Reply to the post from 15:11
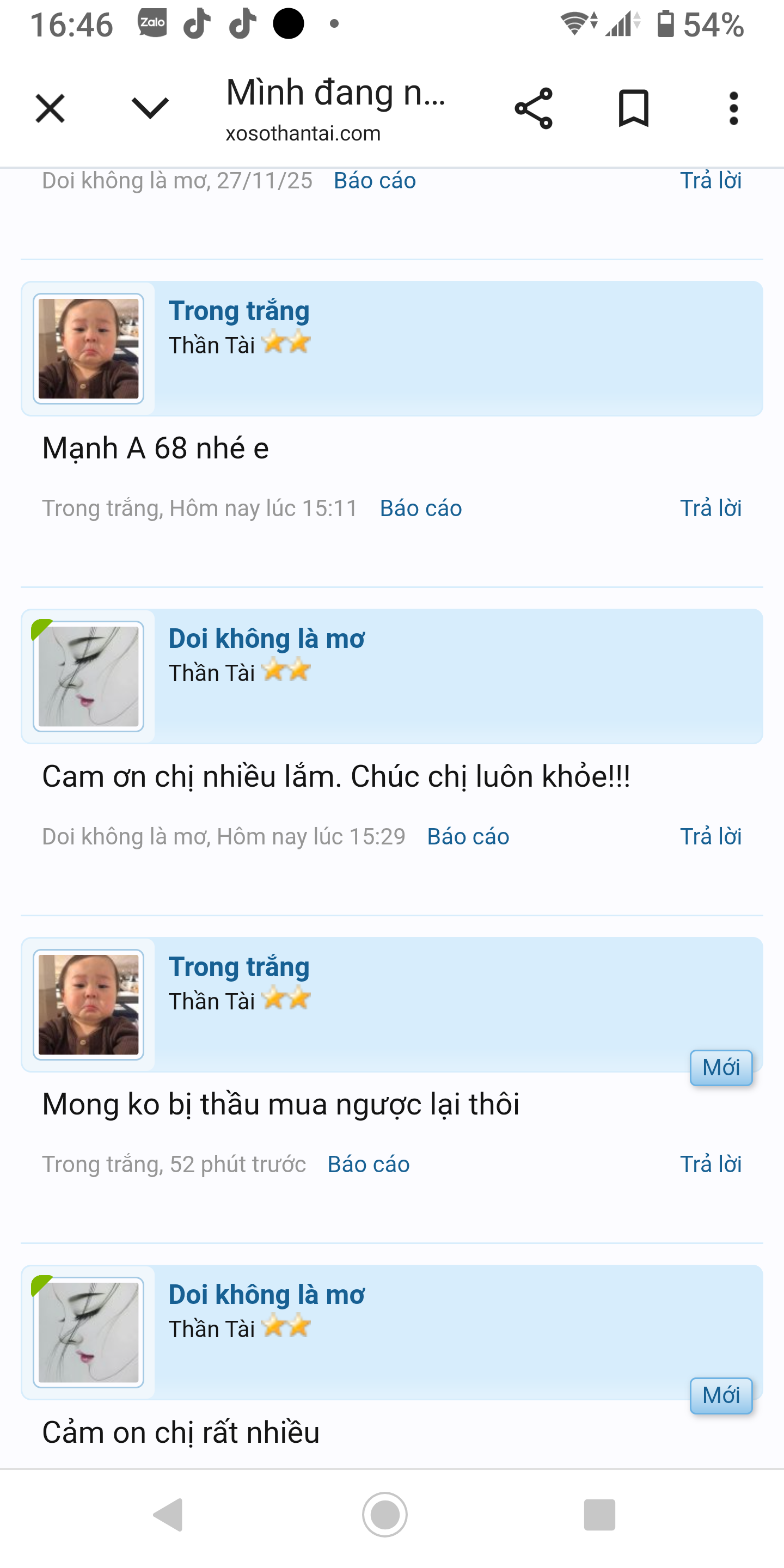This screenshot has height=1568, width=784. pos(710,509)
